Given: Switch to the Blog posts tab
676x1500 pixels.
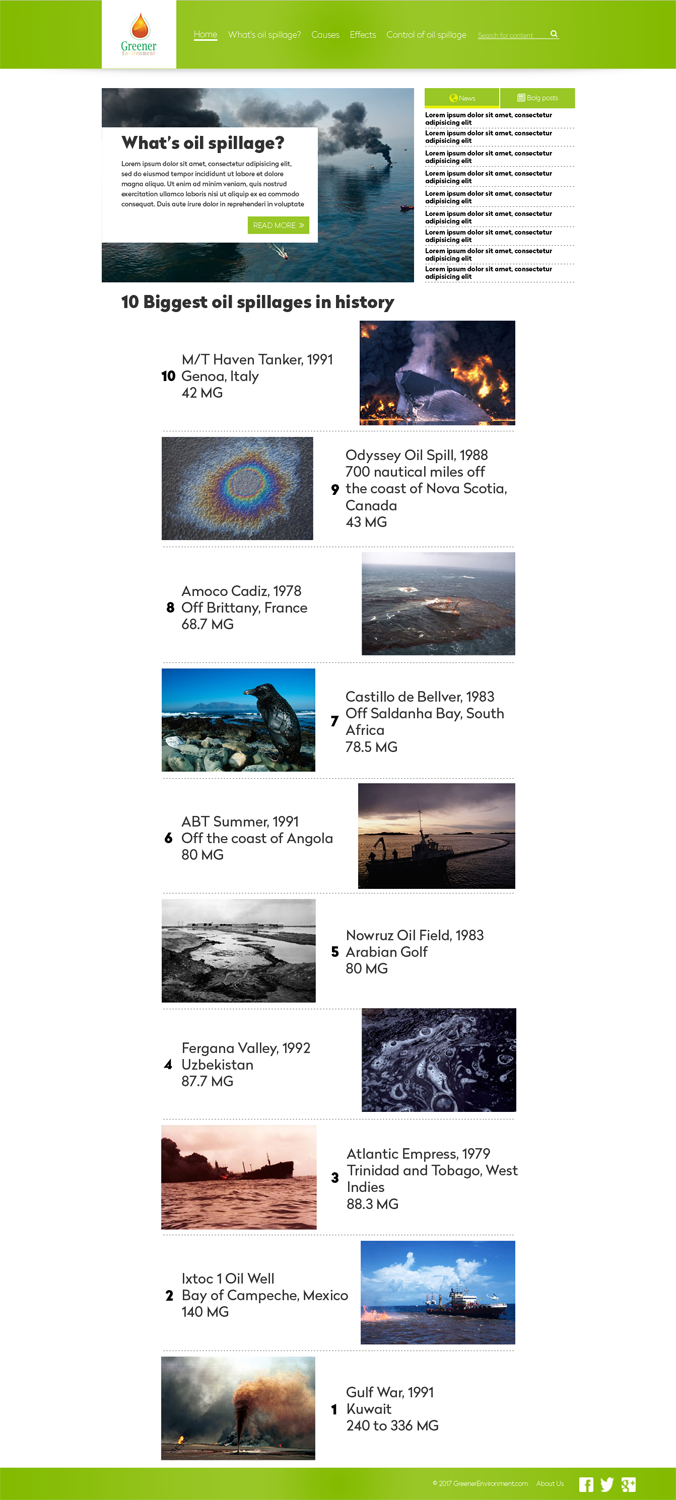Looking at the screenshot, I should tap(537, 98).
